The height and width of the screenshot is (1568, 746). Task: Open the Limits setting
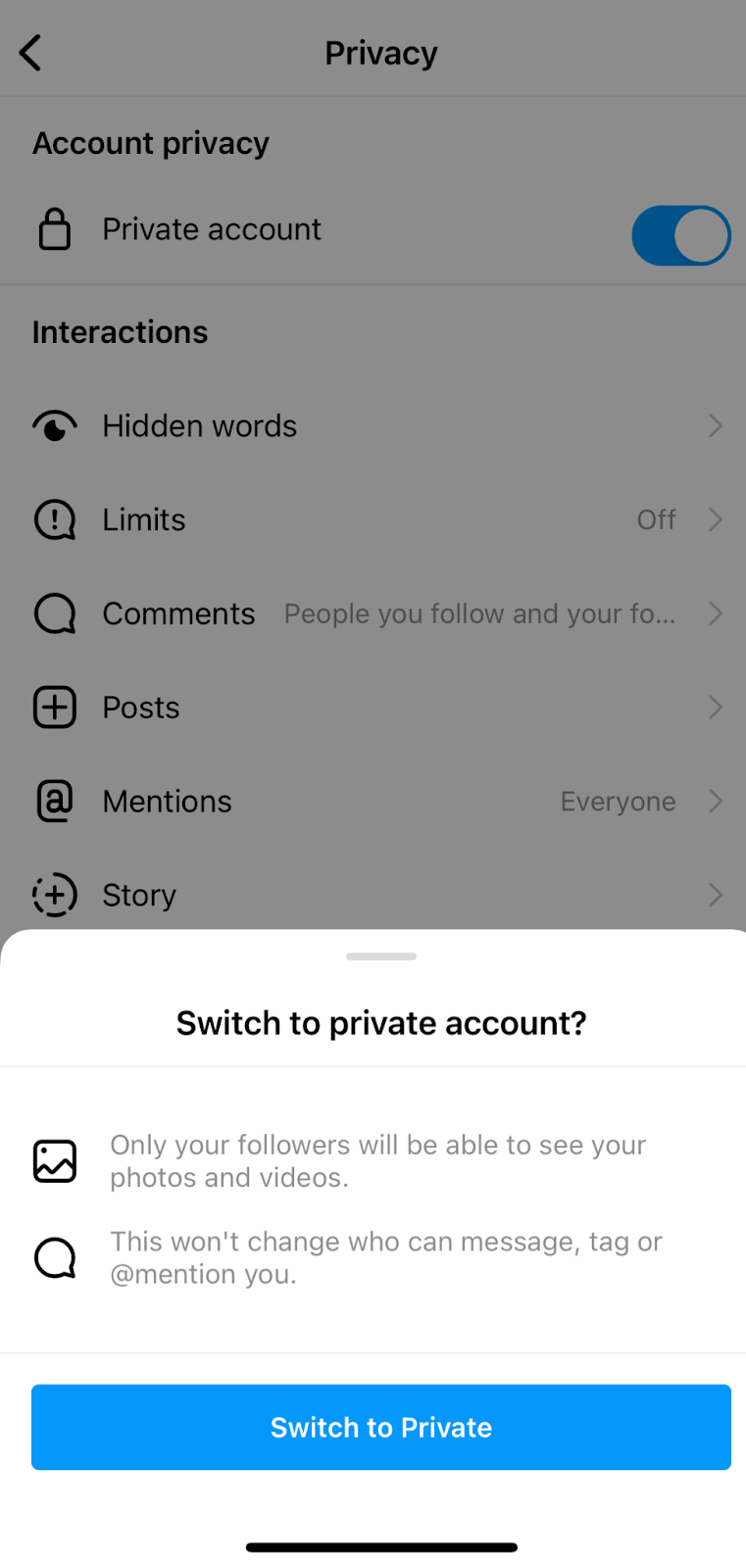373,519
